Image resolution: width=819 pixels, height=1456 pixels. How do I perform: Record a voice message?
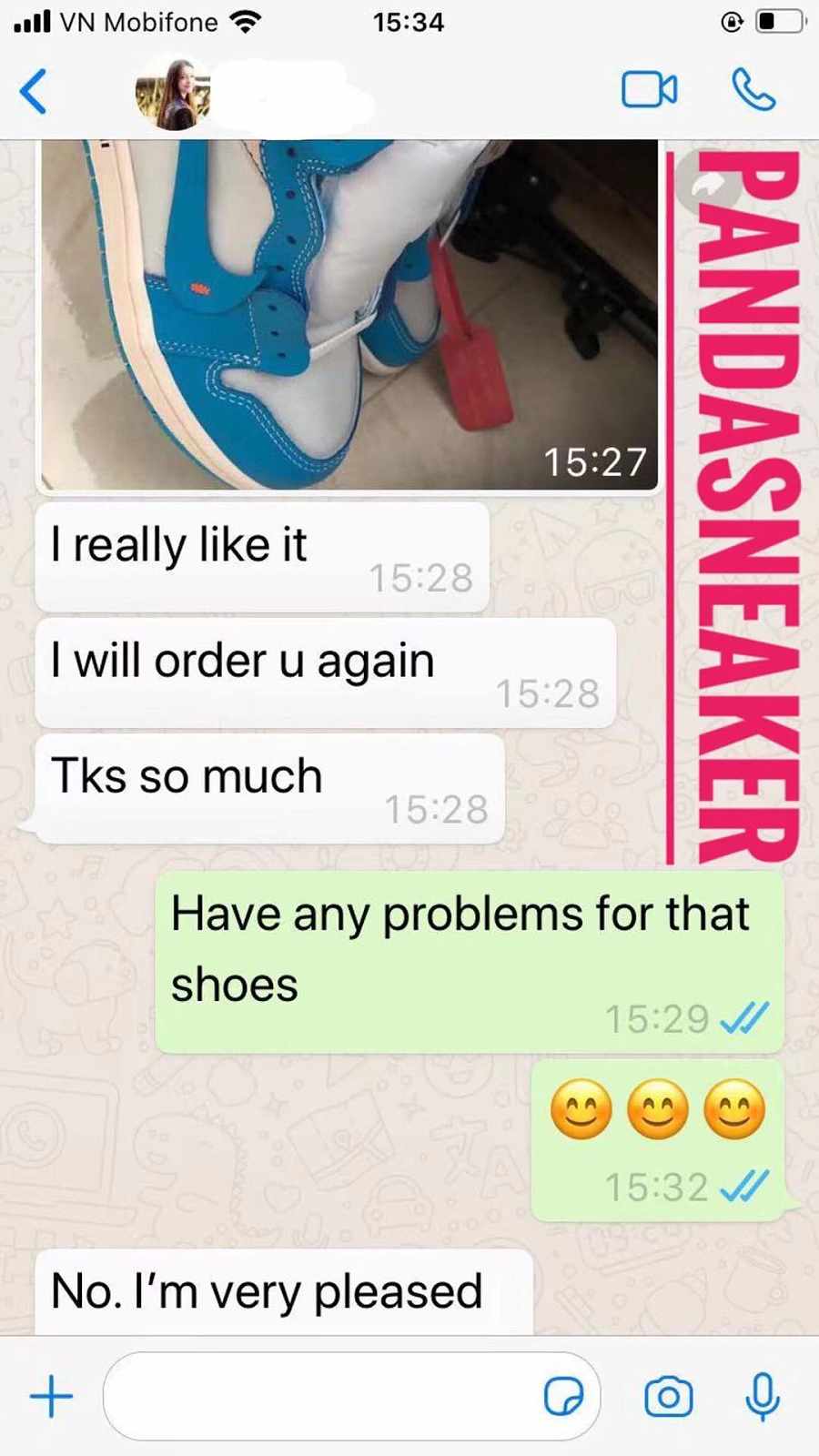[763, 1396]
